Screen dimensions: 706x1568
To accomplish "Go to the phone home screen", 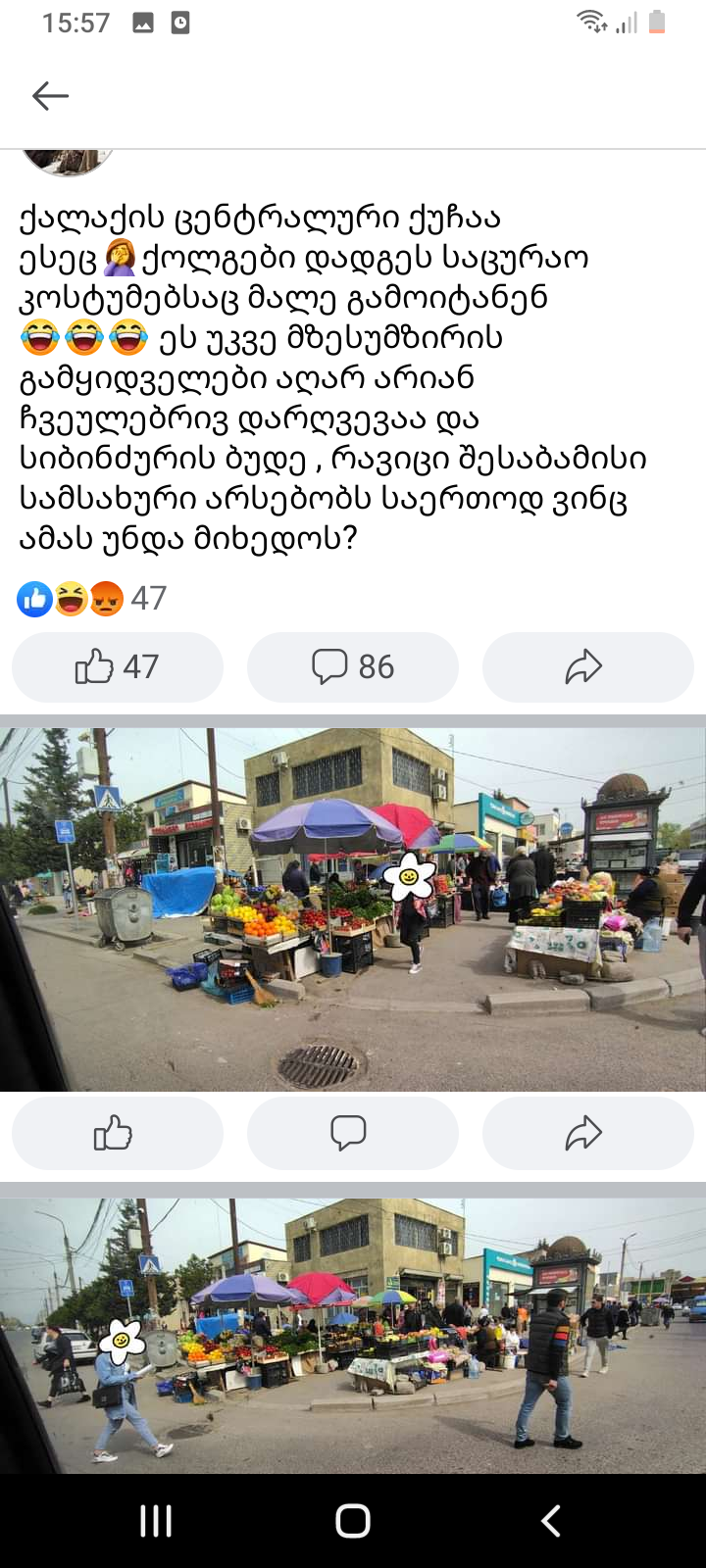I will [353, 1521].
